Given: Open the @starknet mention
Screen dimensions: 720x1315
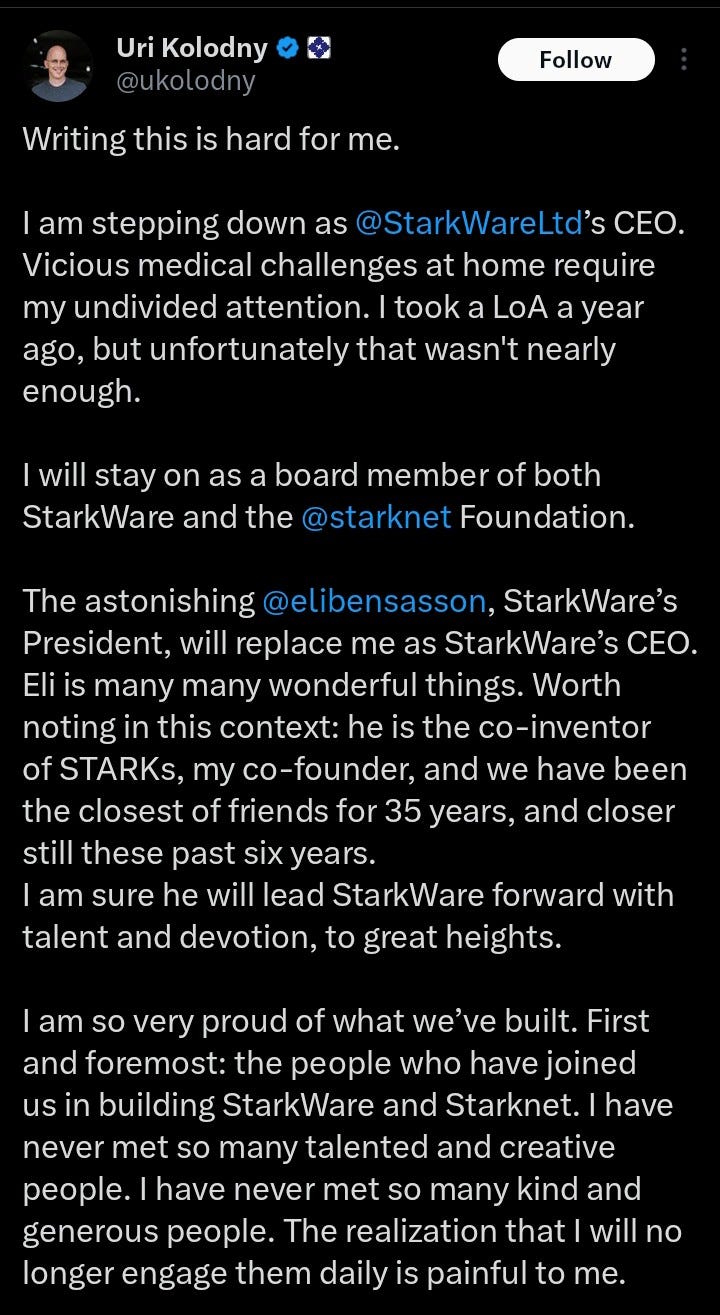Looking at the screenshot, I should point(376,518).
